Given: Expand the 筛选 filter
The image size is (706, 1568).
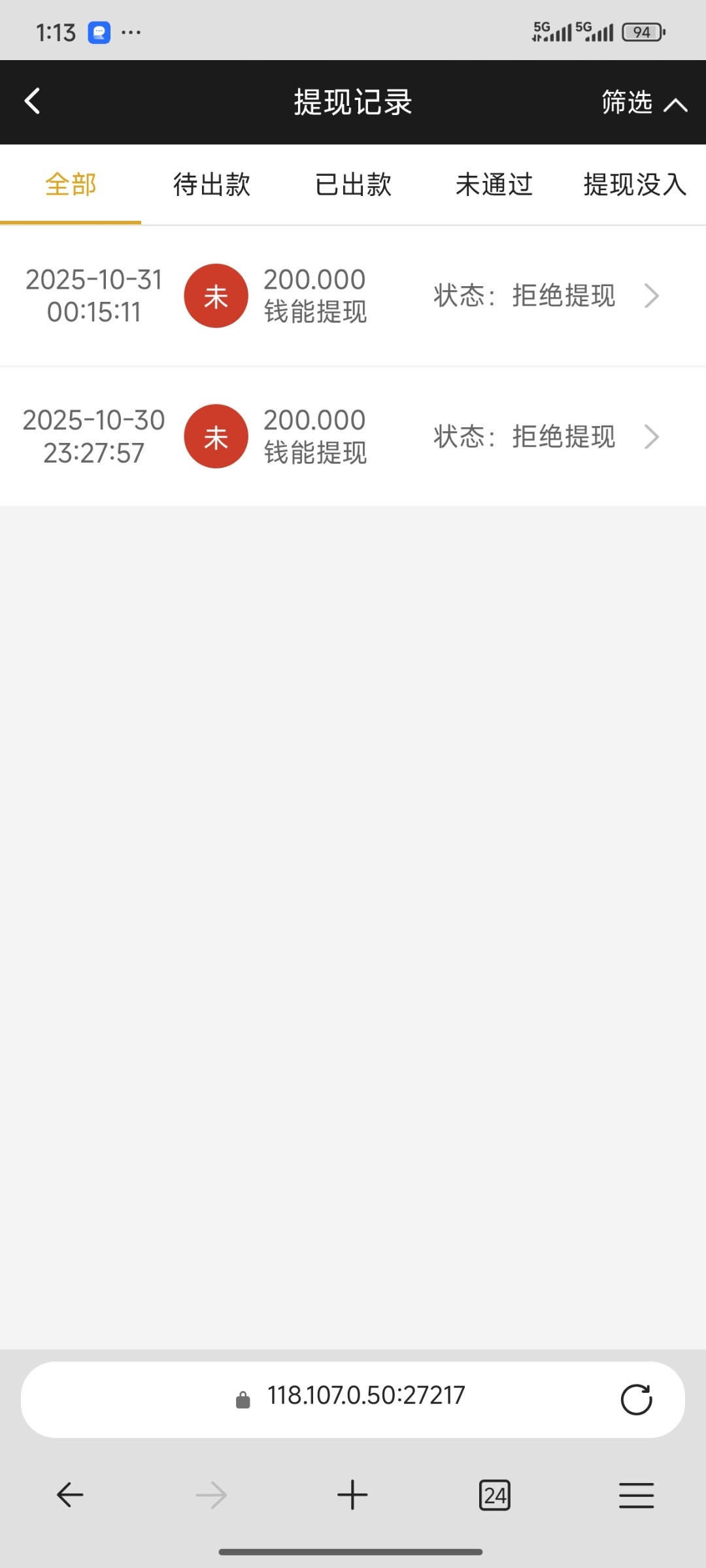Looking at the screenshot, I should [643, 103].
